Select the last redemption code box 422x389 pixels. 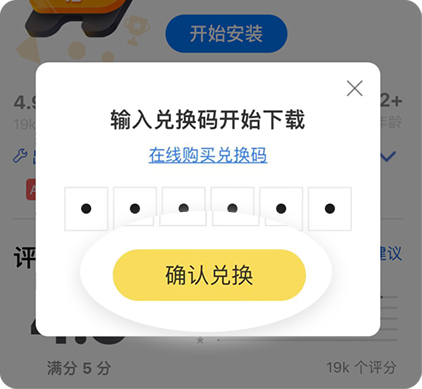(330, 209)
